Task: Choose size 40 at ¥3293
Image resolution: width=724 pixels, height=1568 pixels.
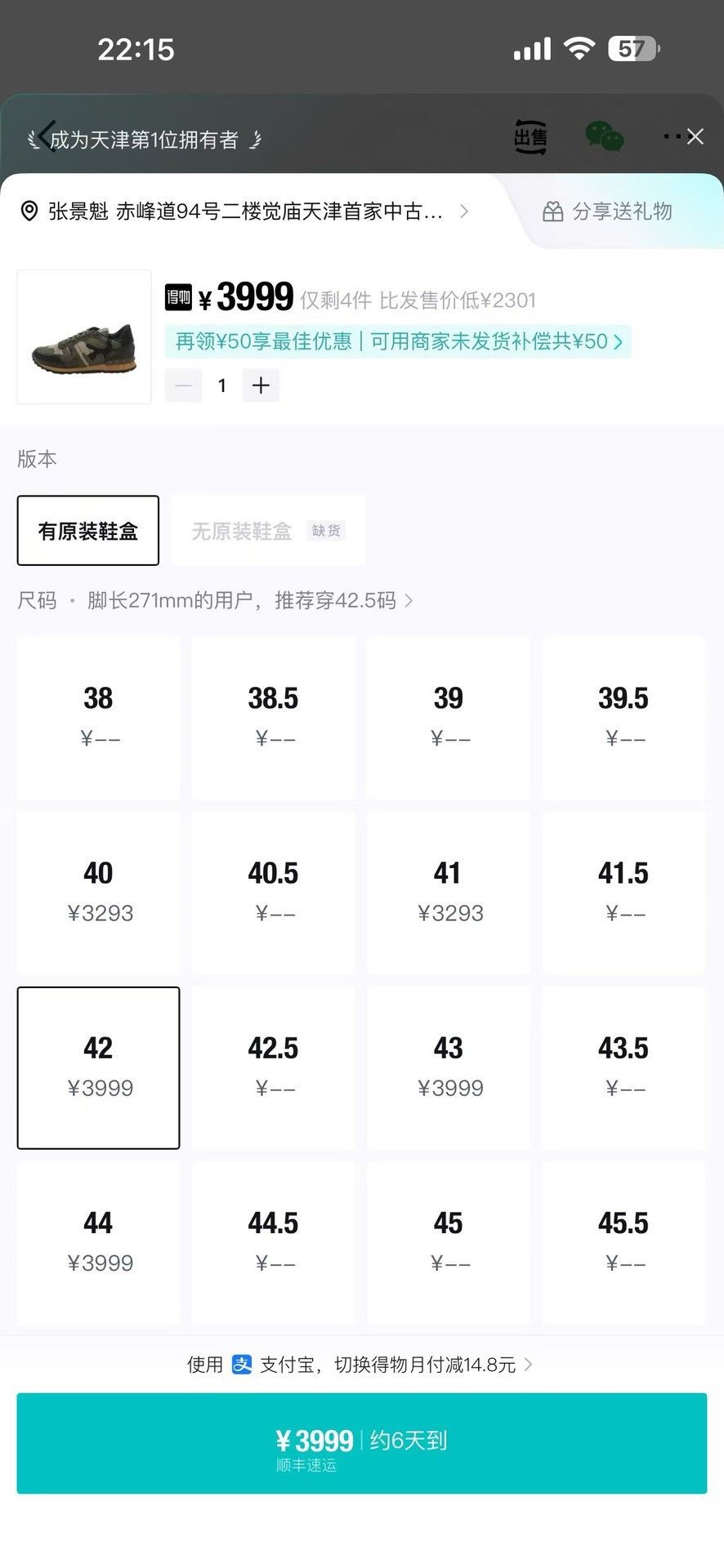Action: point(99,893)
